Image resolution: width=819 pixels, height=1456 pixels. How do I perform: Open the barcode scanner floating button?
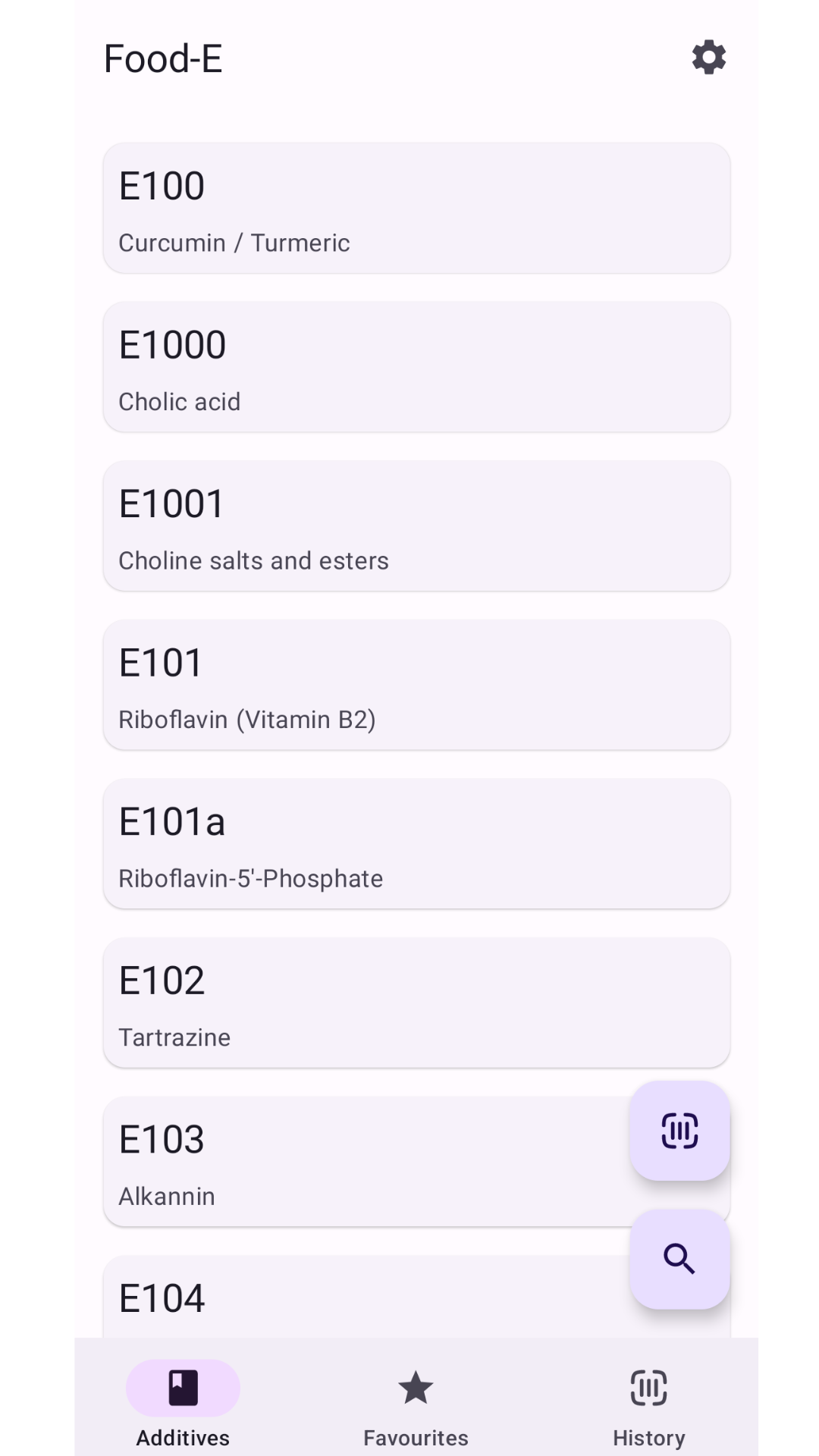click(679, 1131)
